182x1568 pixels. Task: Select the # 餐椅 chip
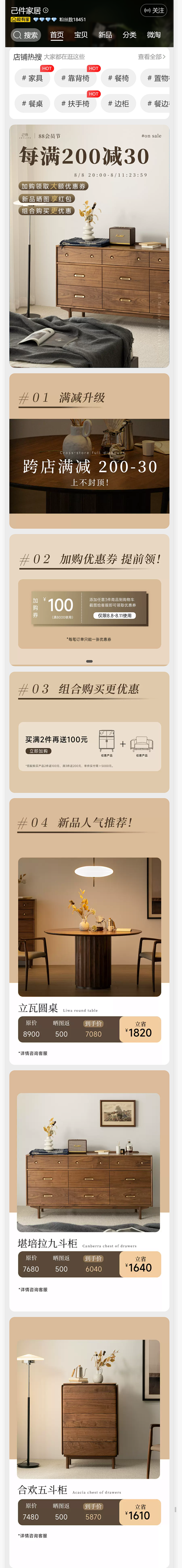click(x=118, y=78)
